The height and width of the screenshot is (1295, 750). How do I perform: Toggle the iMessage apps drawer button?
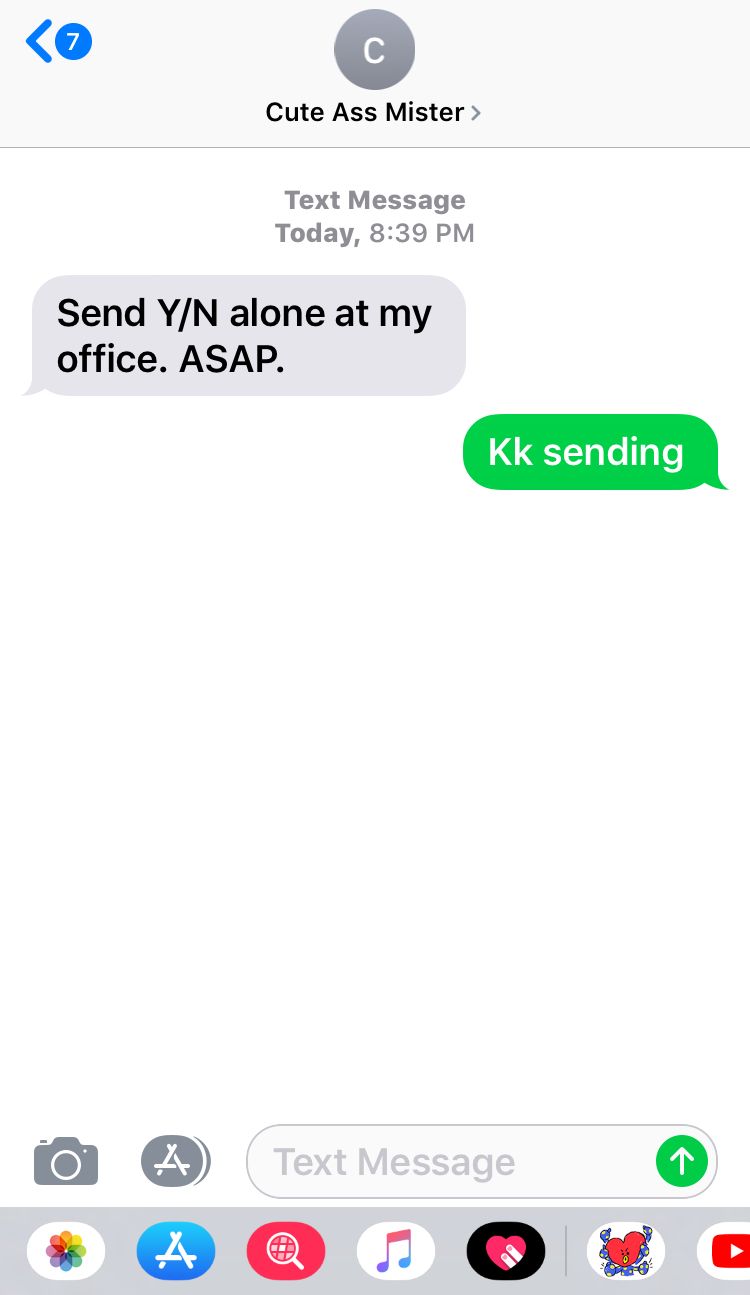[x=175, y=1161]
